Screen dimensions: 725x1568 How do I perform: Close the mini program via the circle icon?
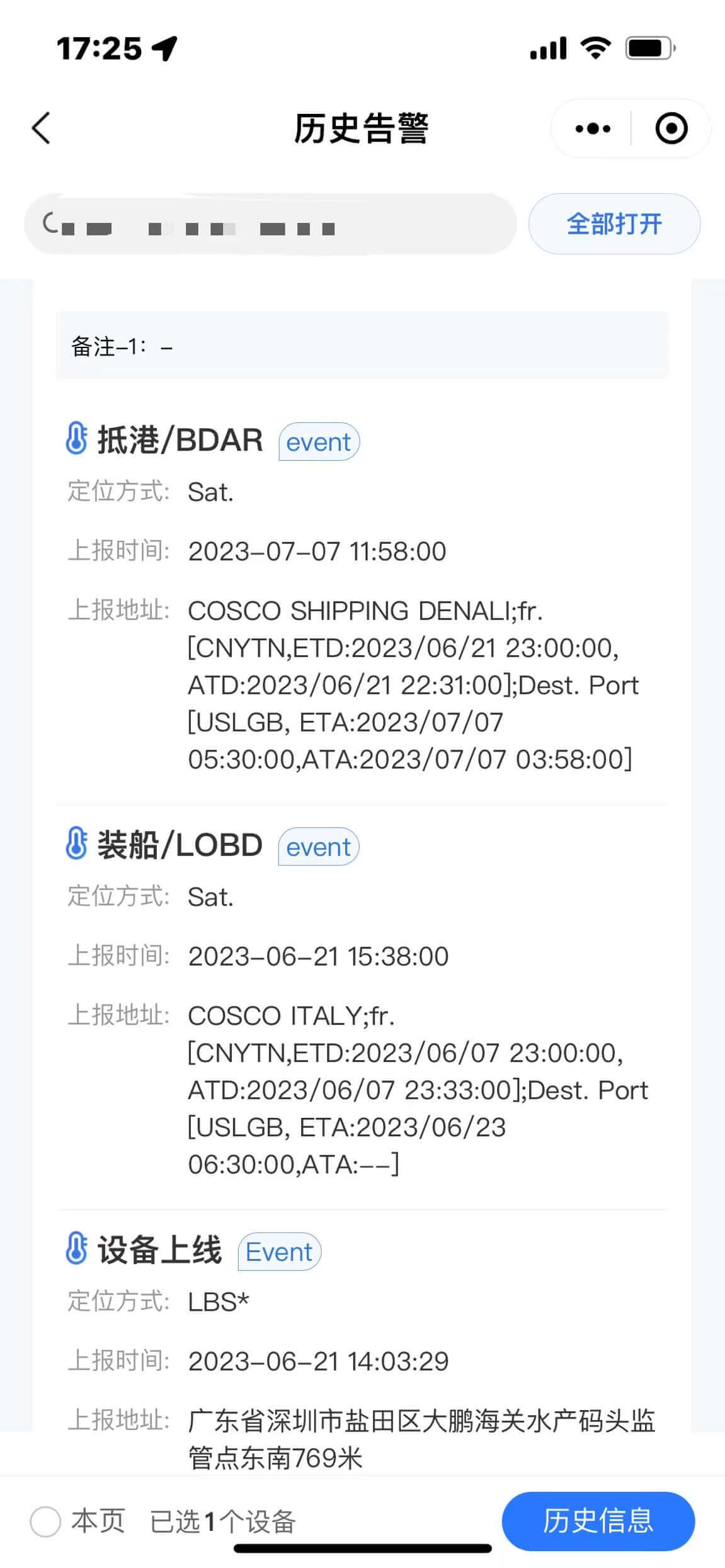(x=671, y=129)
